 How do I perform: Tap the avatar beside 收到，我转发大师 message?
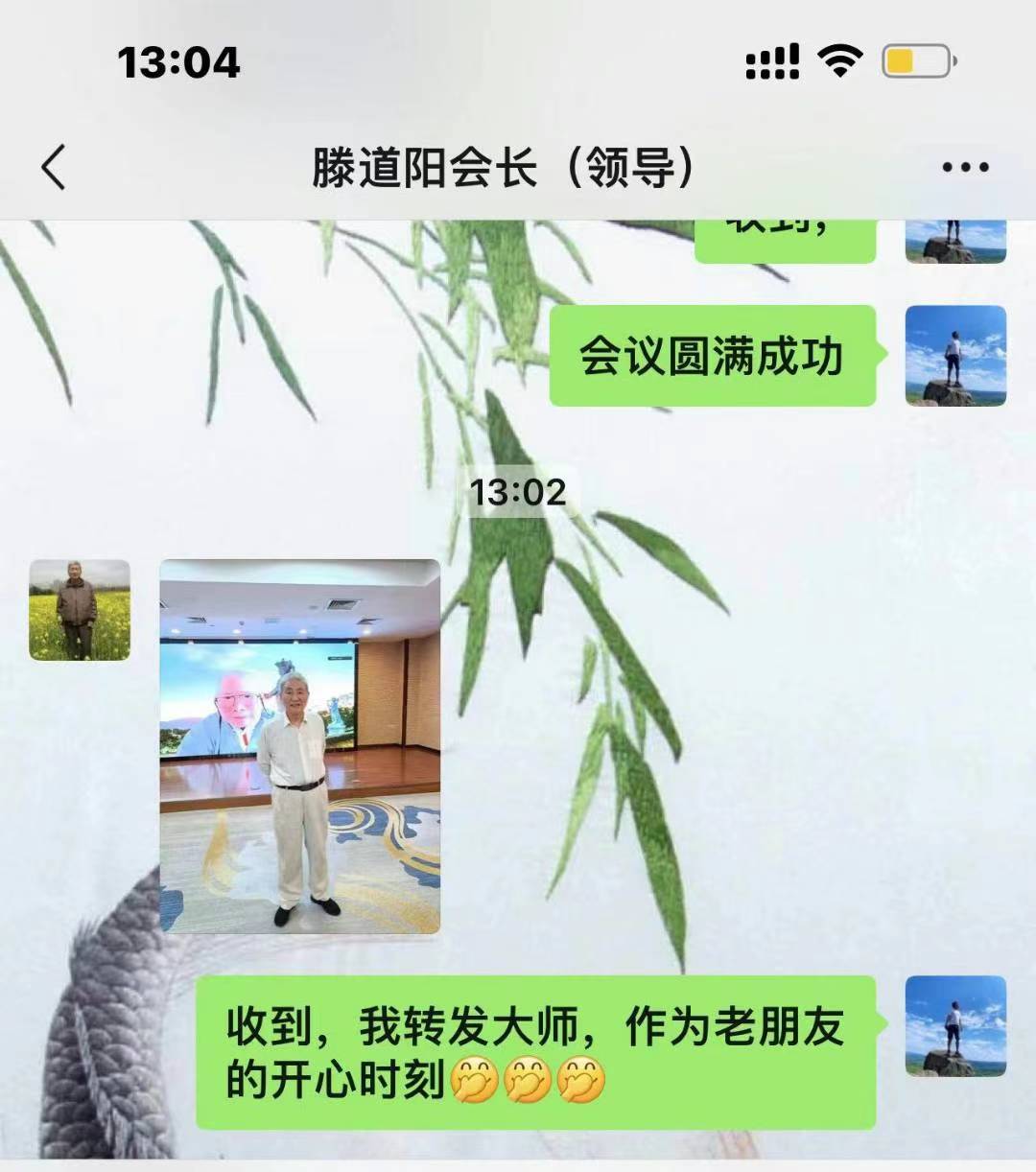(955, 1026)
